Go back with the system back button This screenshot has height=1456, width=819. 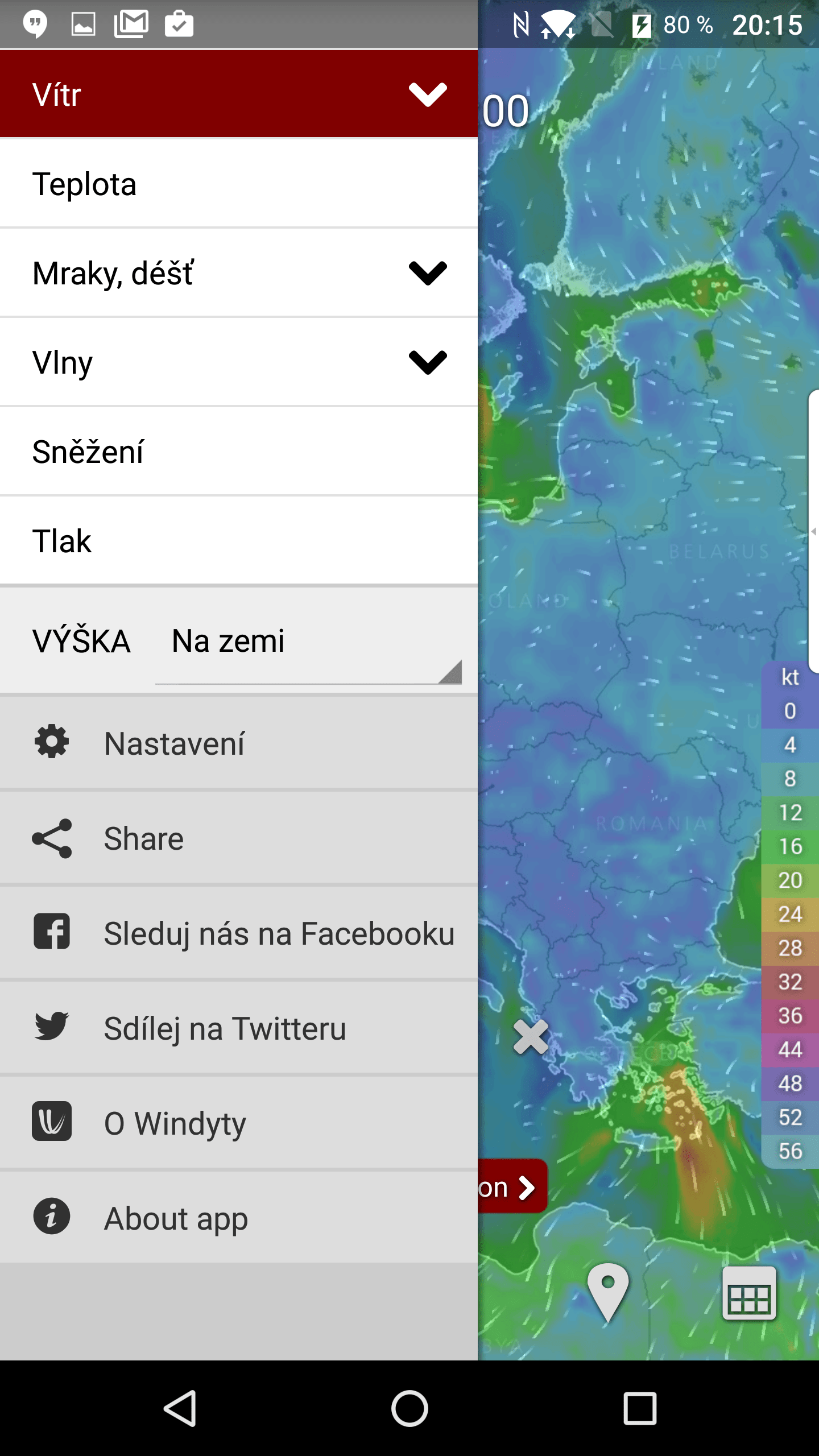click(181, 1408)
